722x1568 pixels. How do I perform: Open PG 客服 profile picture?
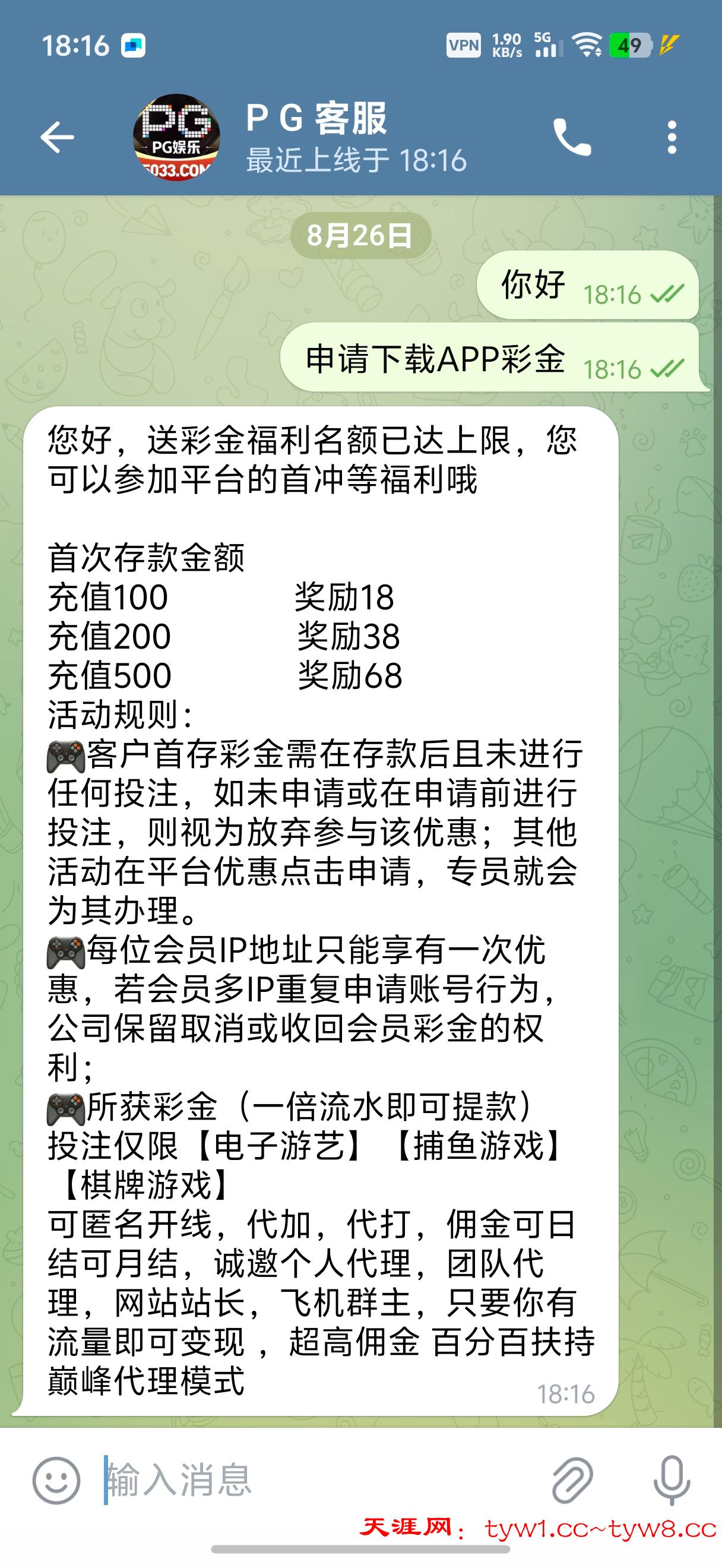[176, 137]
